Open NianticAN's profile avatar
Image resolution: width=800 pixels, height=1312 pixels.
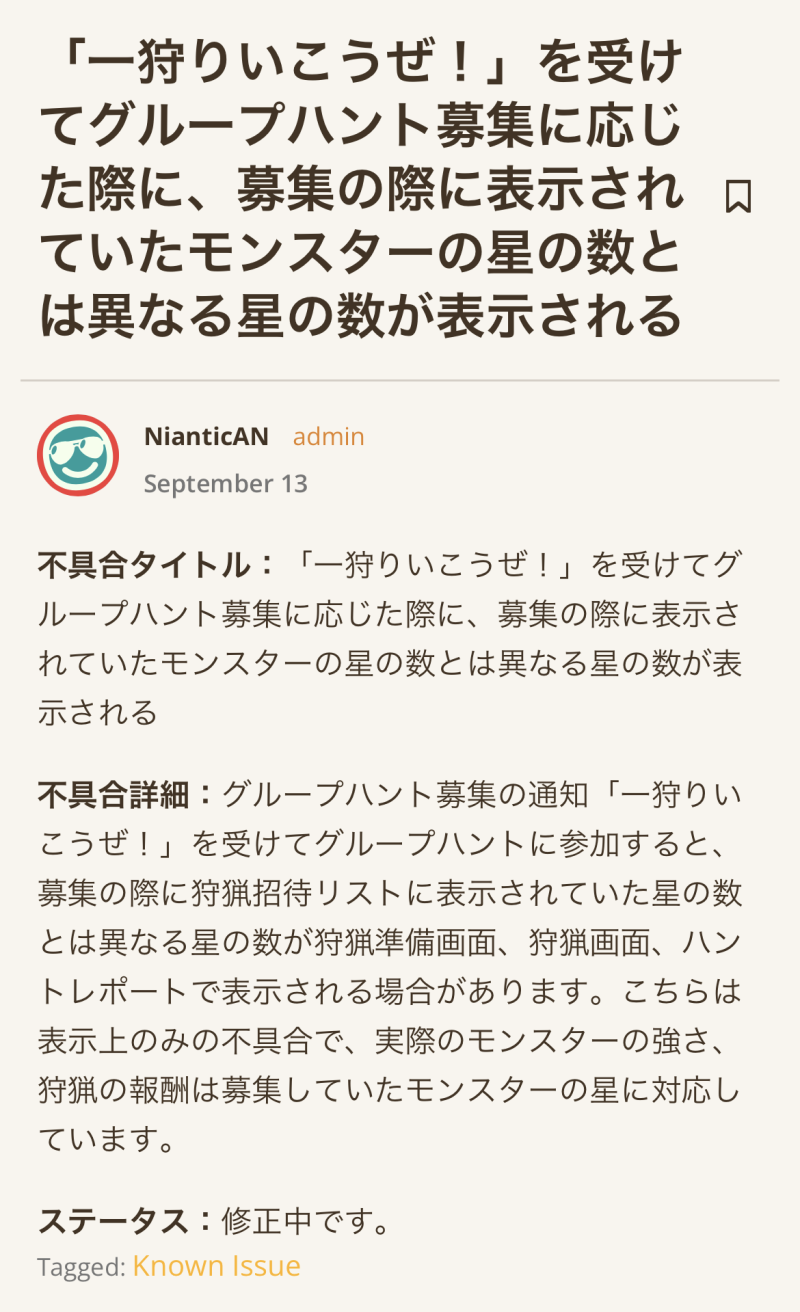pos(78,456)
